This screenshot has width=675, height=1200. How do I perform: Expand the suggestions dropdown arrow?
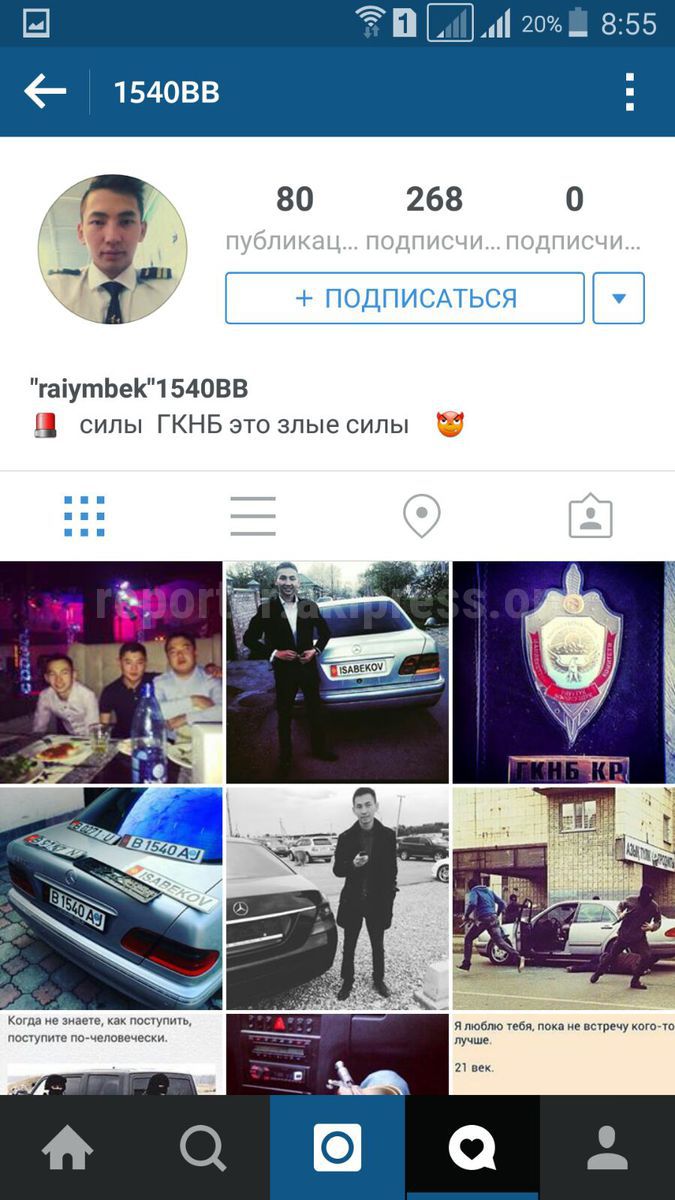pos(618,298)
